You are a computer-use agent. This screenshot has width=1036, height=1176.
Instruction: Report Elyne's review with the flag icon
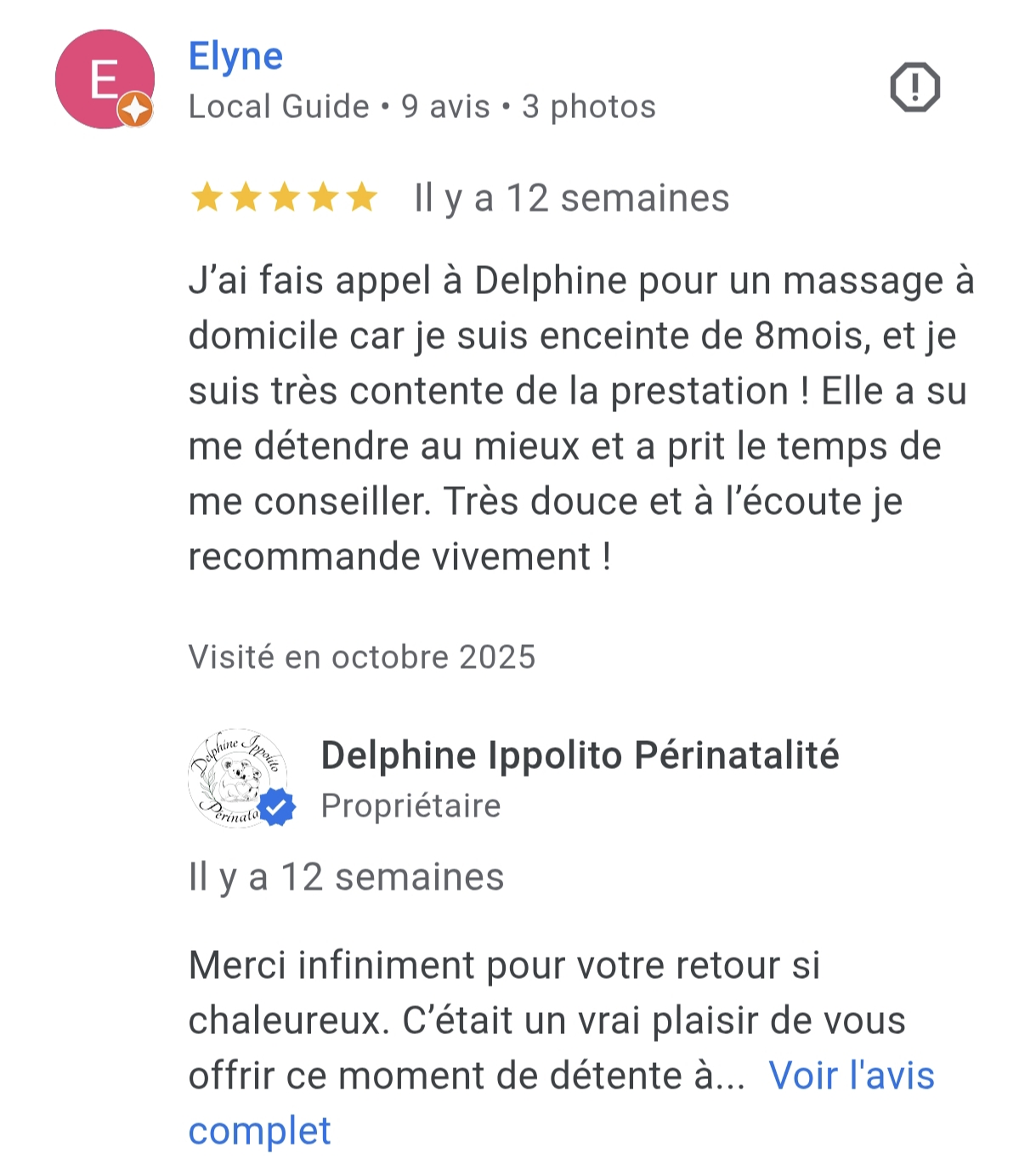914,87
